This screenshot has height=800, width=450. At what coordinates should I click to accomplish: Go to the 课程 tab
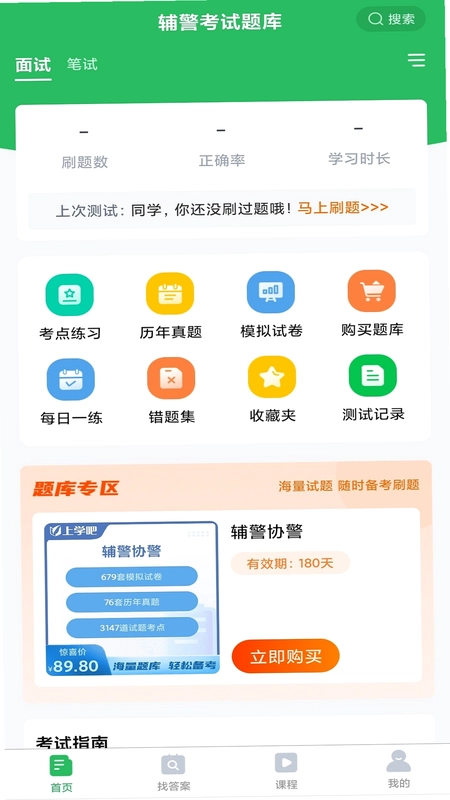[x=286, y=771]
